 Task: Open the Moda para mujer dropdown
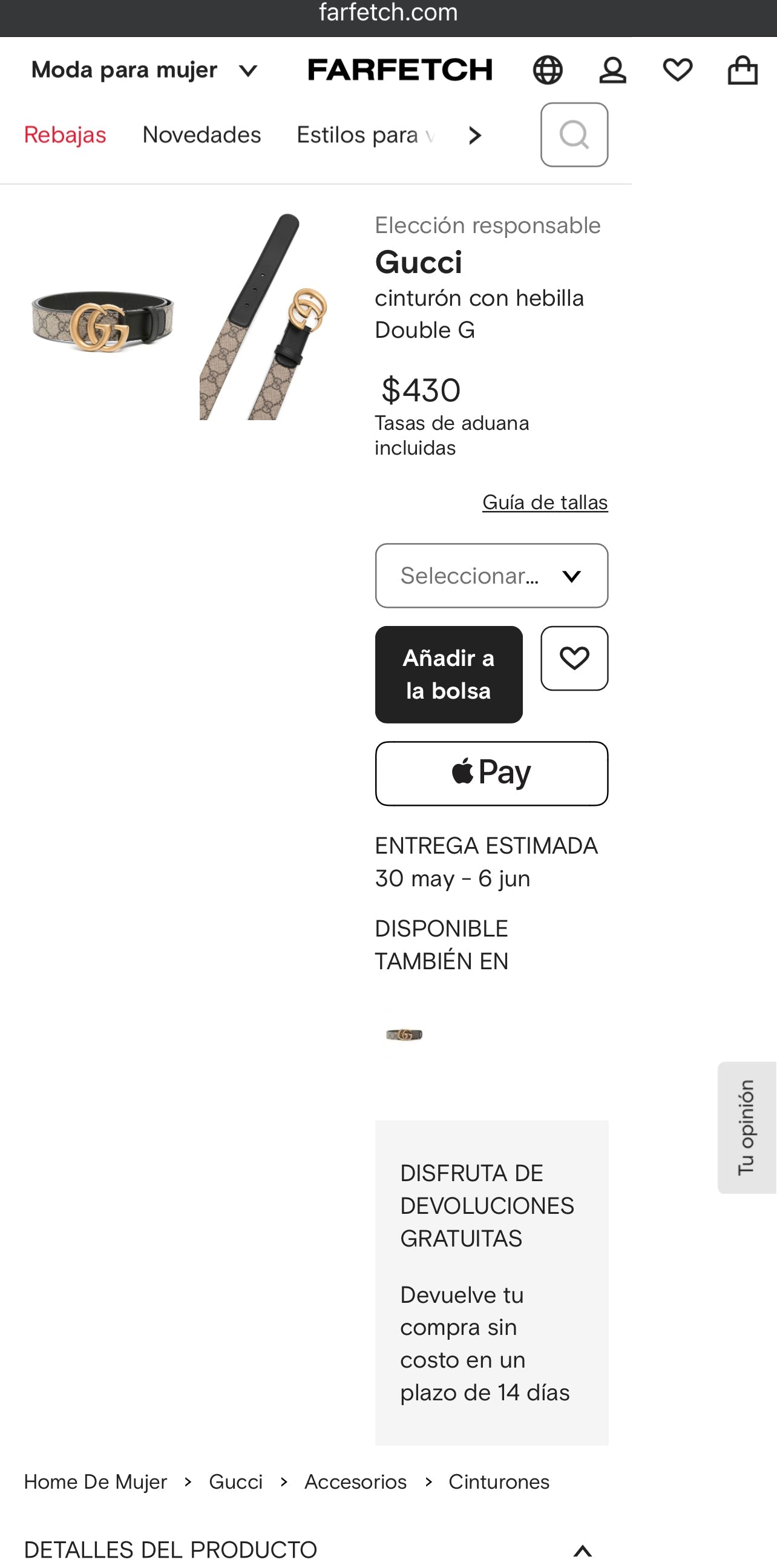(x=144, y=71)
